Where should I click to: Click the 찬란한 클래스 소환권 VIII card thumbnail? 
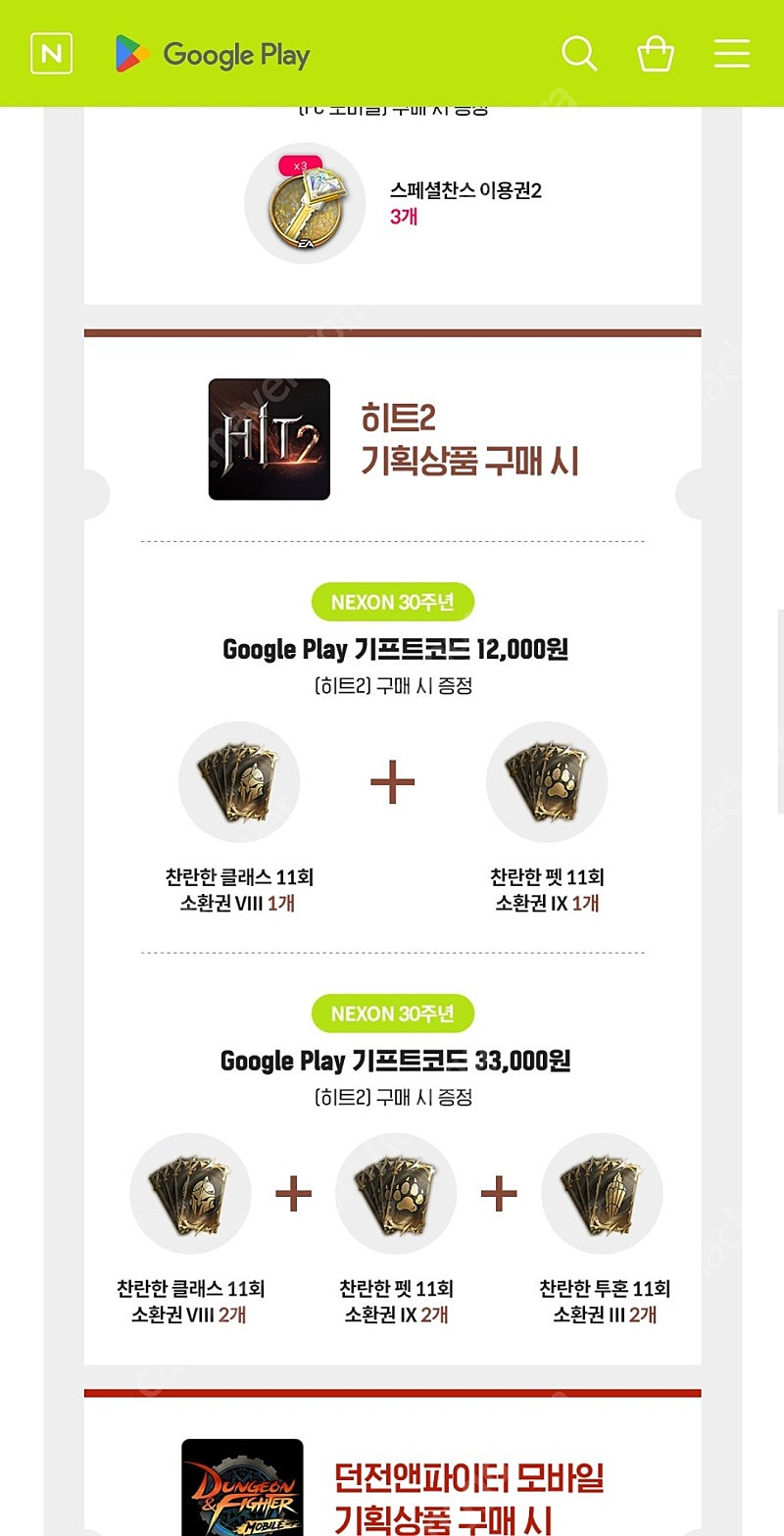coord(240,781)
